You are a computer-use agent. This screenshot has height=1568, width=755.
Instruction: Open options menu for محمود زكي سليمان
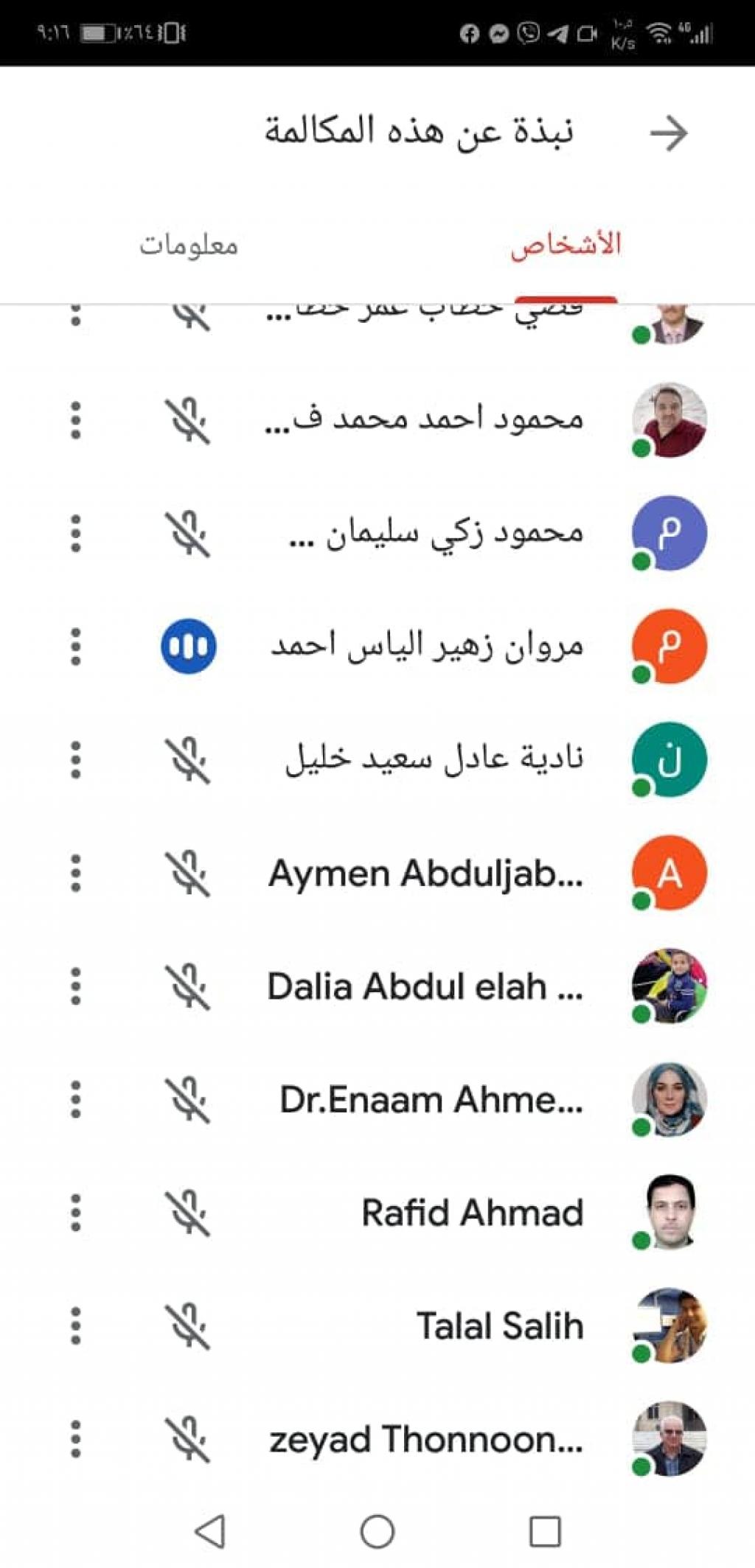click(75, 533)
